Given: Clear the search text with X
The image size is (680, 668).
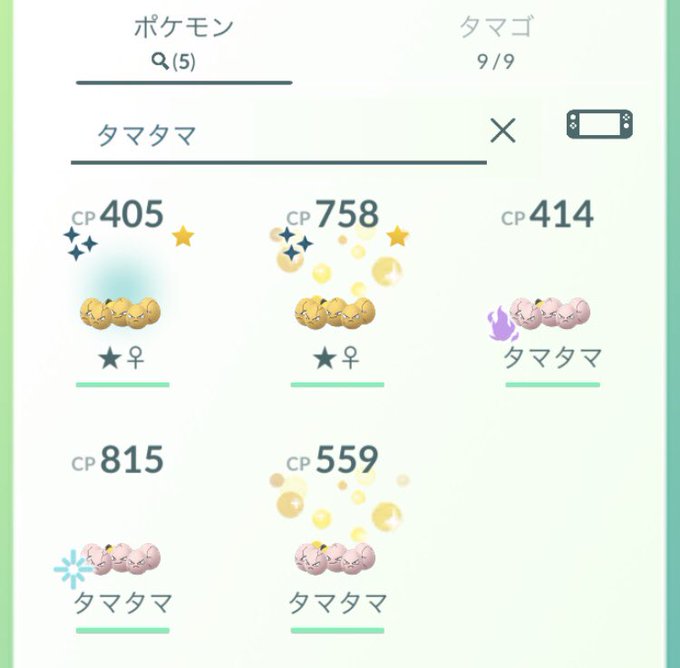Looking at the screenshot, I should click(x=503, y=131).
